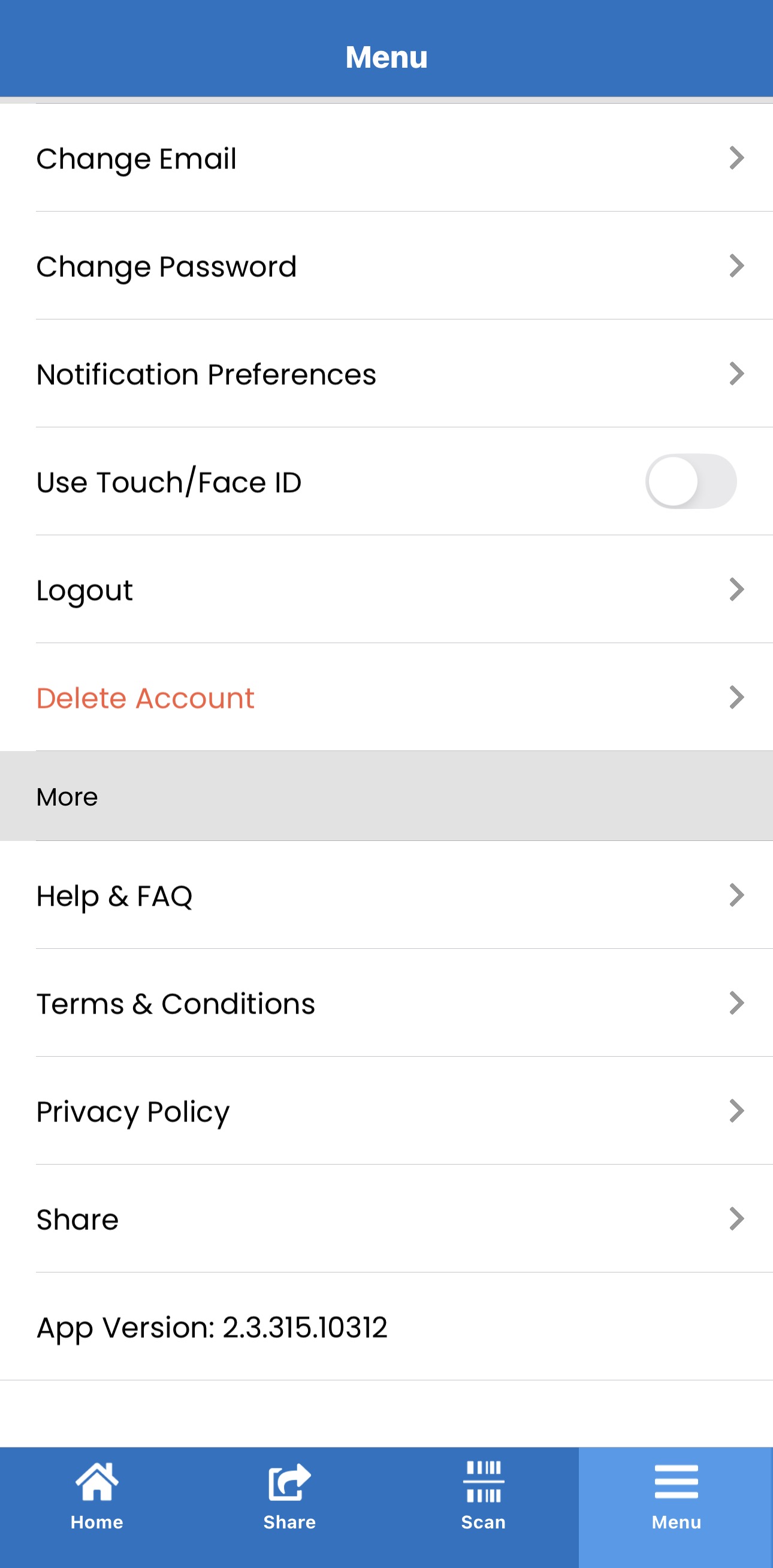Enable the Use Touch/Face ID switch
Viewport: 773px width, 1568px height.
click(x=690, y=481)
